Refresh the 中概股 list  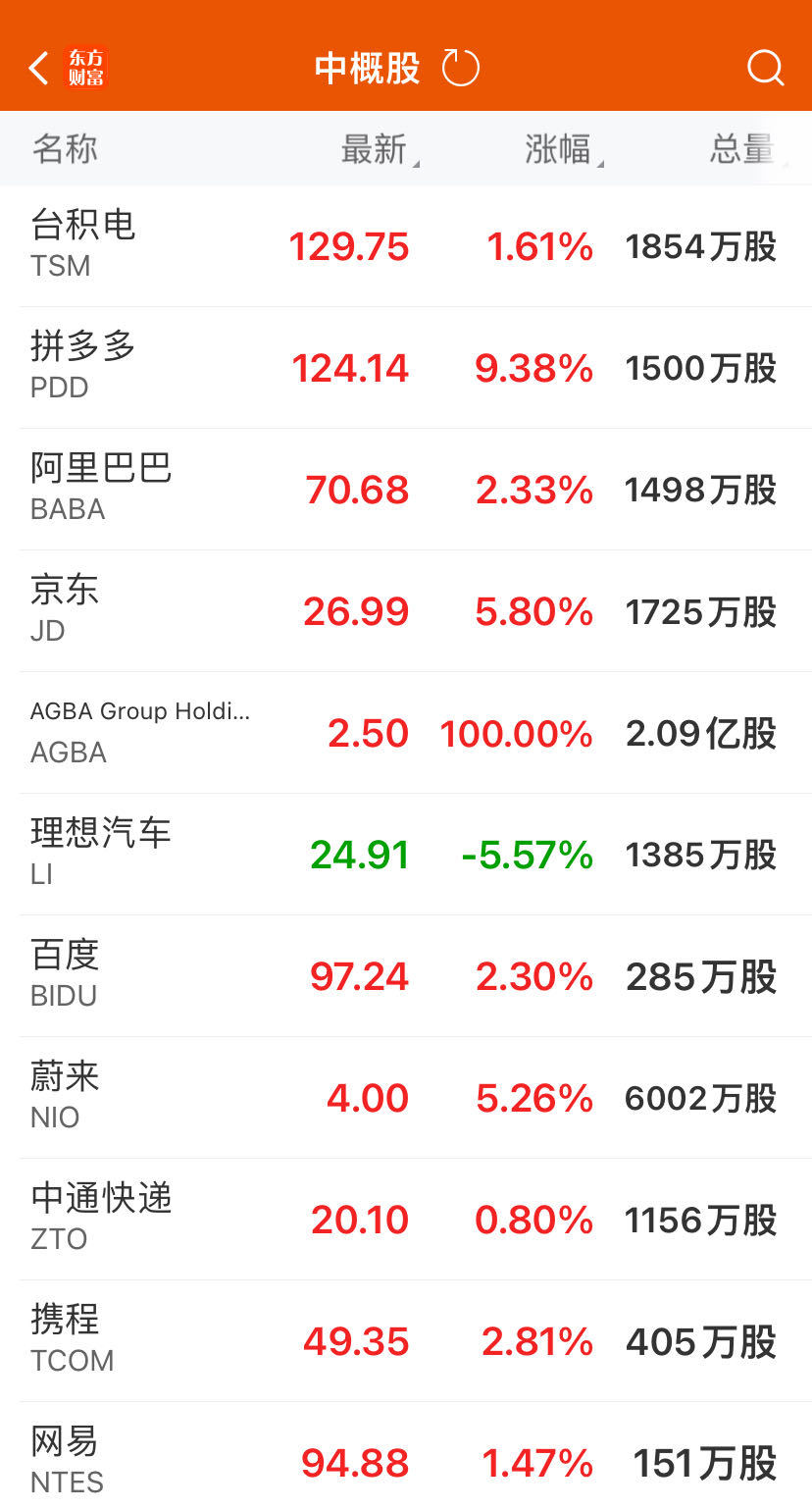[x=460, y=69]
